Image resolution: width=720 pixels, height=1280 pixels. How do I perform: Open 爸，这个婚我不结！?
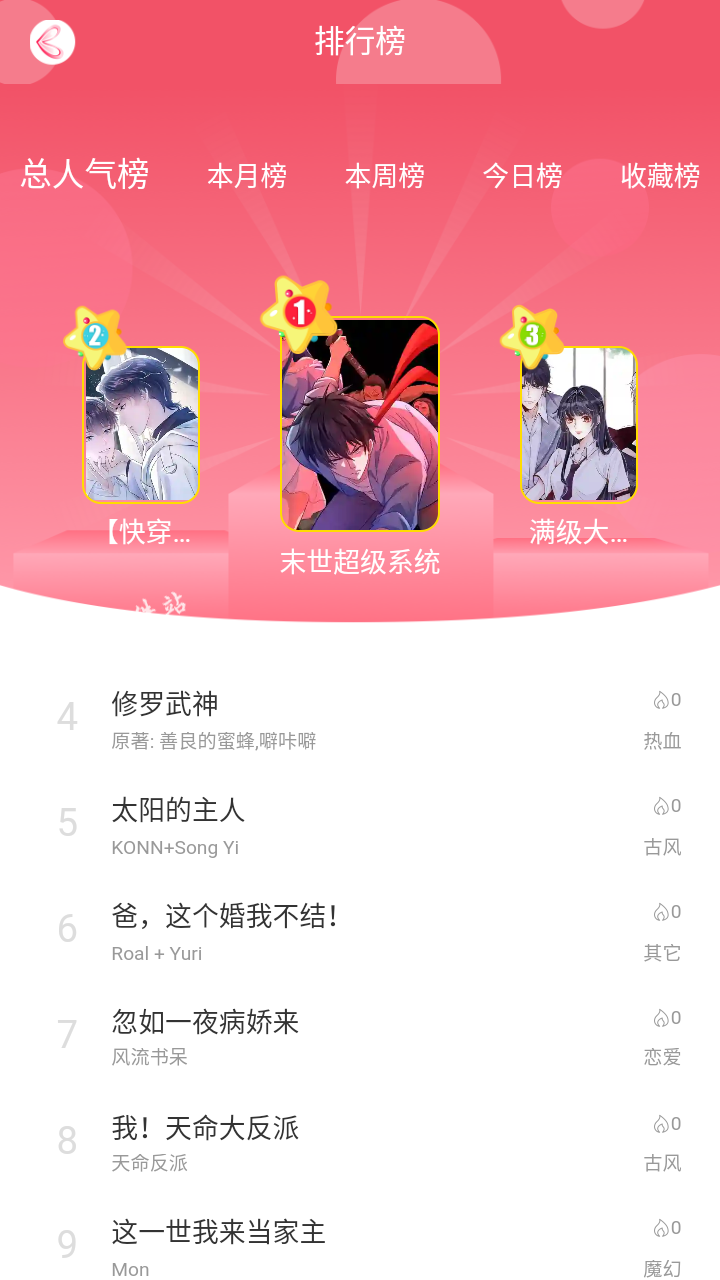pyautogui.click(x=360, y=932)
